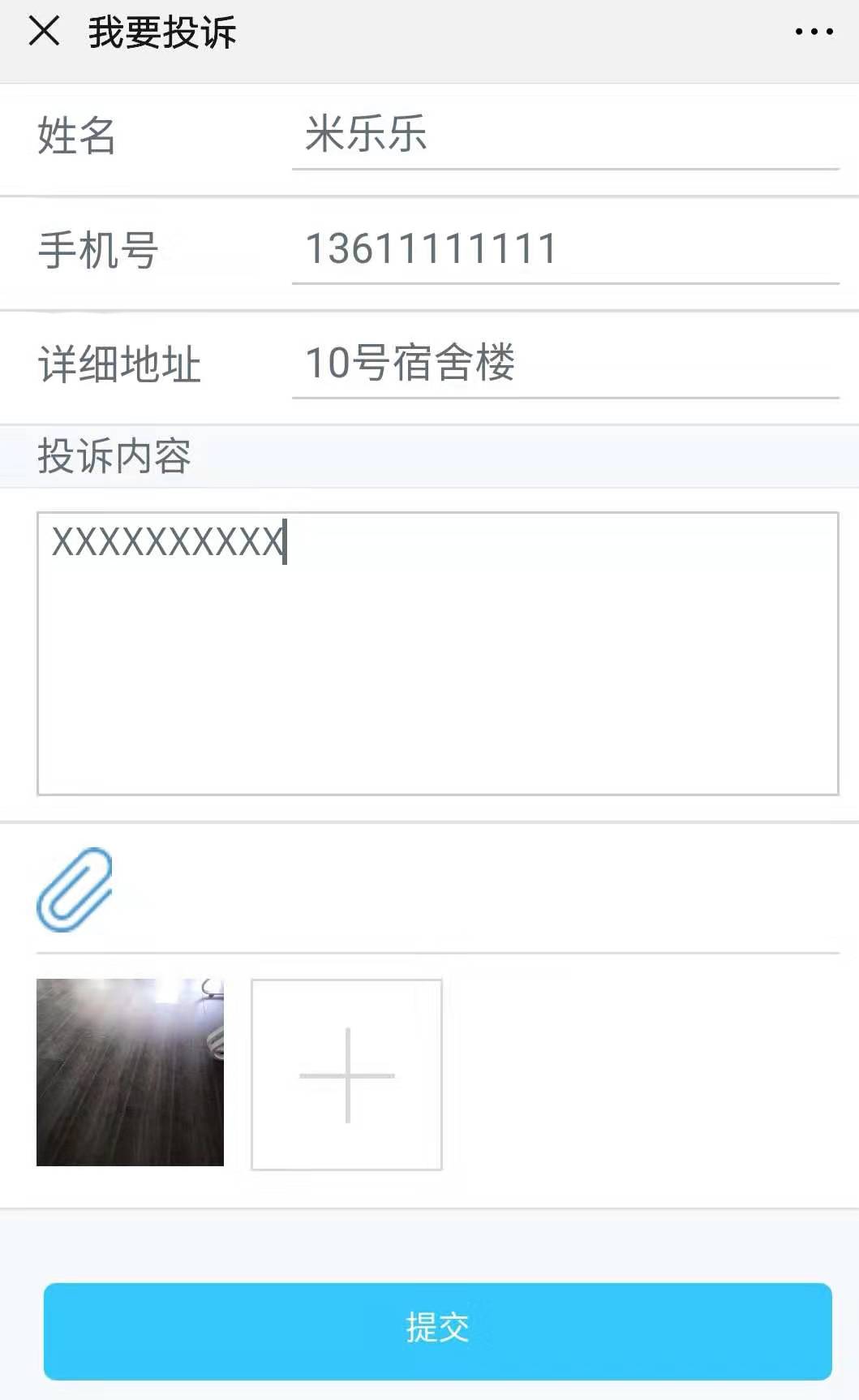Submit the complaint with 提交
This screenshot has width=859, height=1400.
[437, 1331]
